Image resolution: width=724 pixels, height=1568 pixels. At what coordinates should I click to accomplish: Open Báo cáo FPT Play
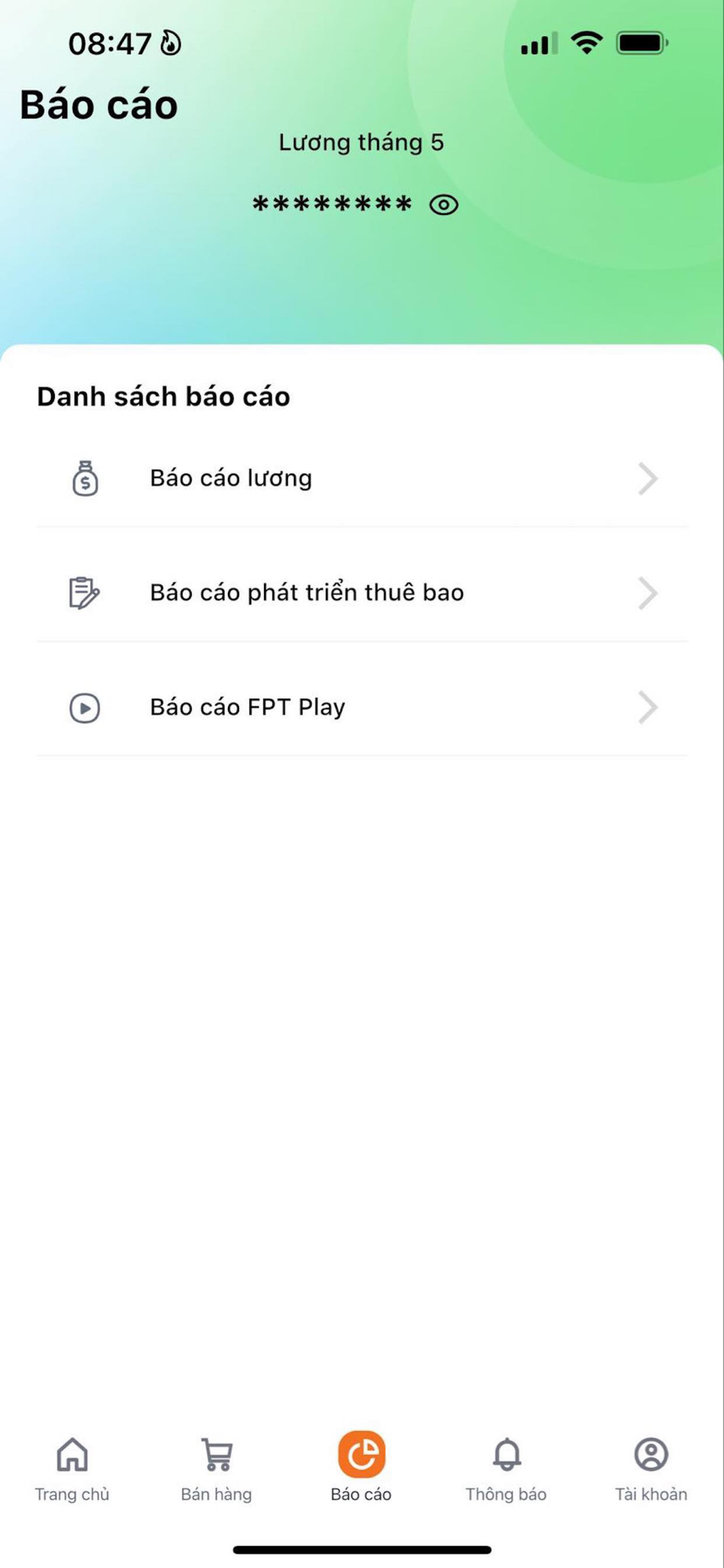[x=362, y=707]
